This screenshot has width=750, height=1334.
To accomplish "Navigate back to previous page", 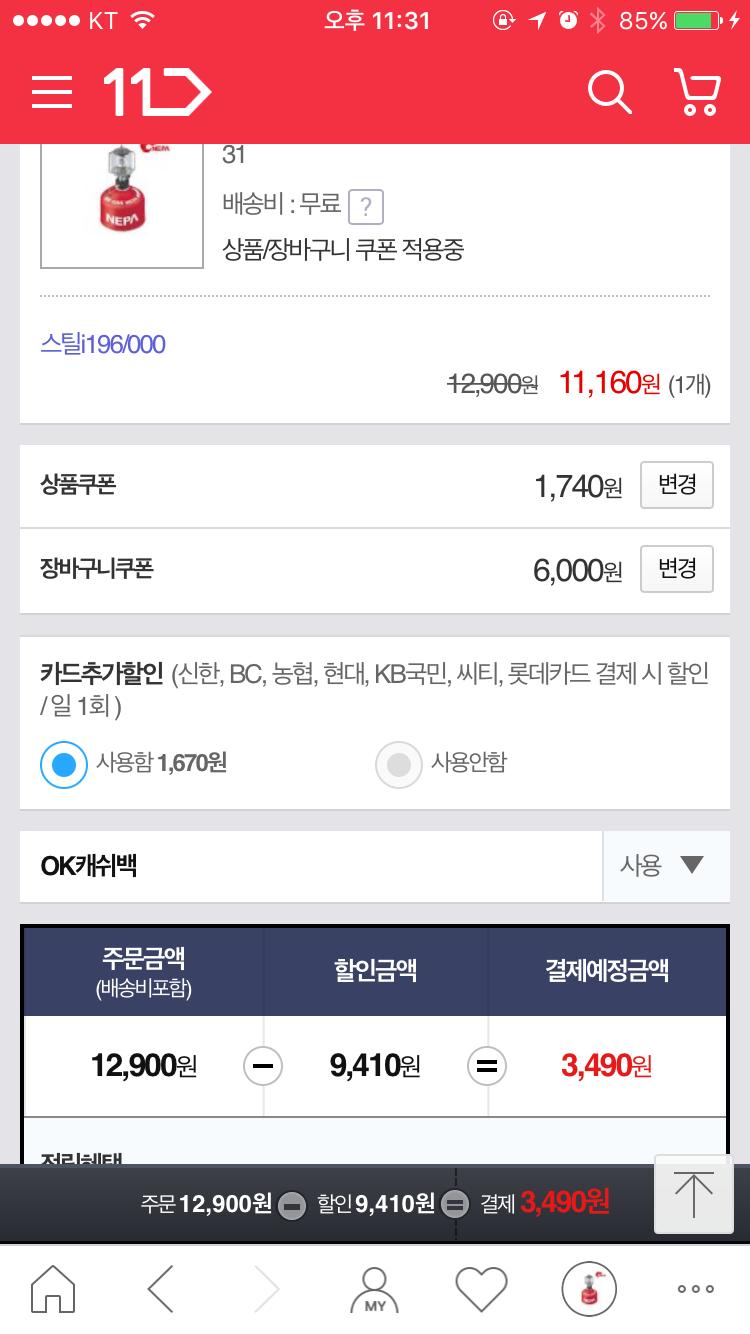I will coord(161,1288).
